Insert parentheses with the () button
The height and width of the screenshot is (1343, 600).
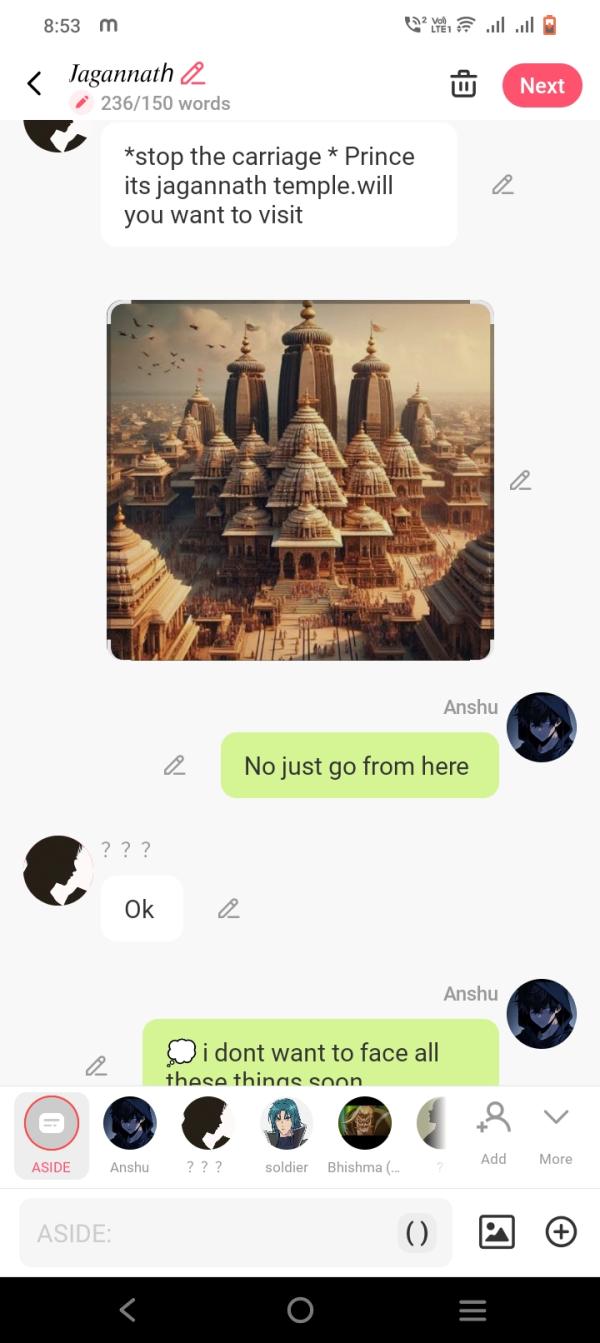418,1234
